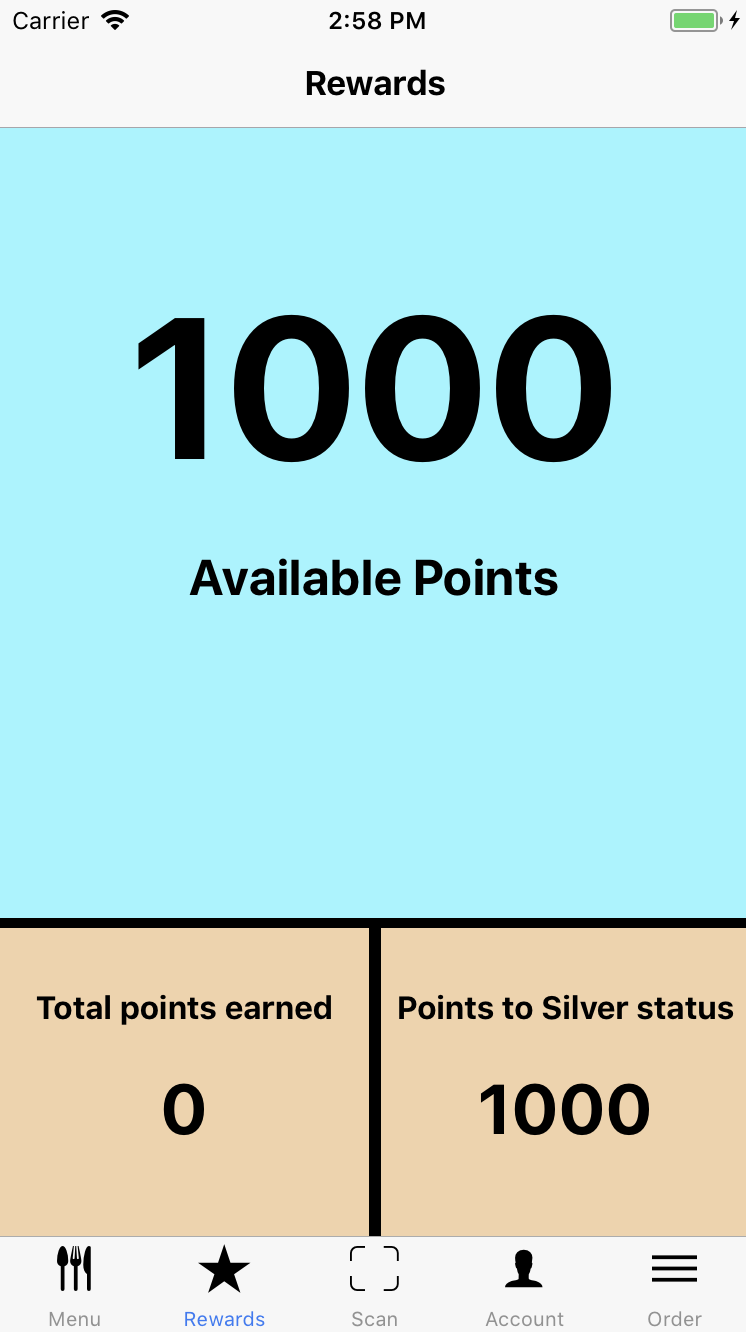746x1332 pixels.
Task: Click the 1000 points to Silver value
Action: (564, 1108)
